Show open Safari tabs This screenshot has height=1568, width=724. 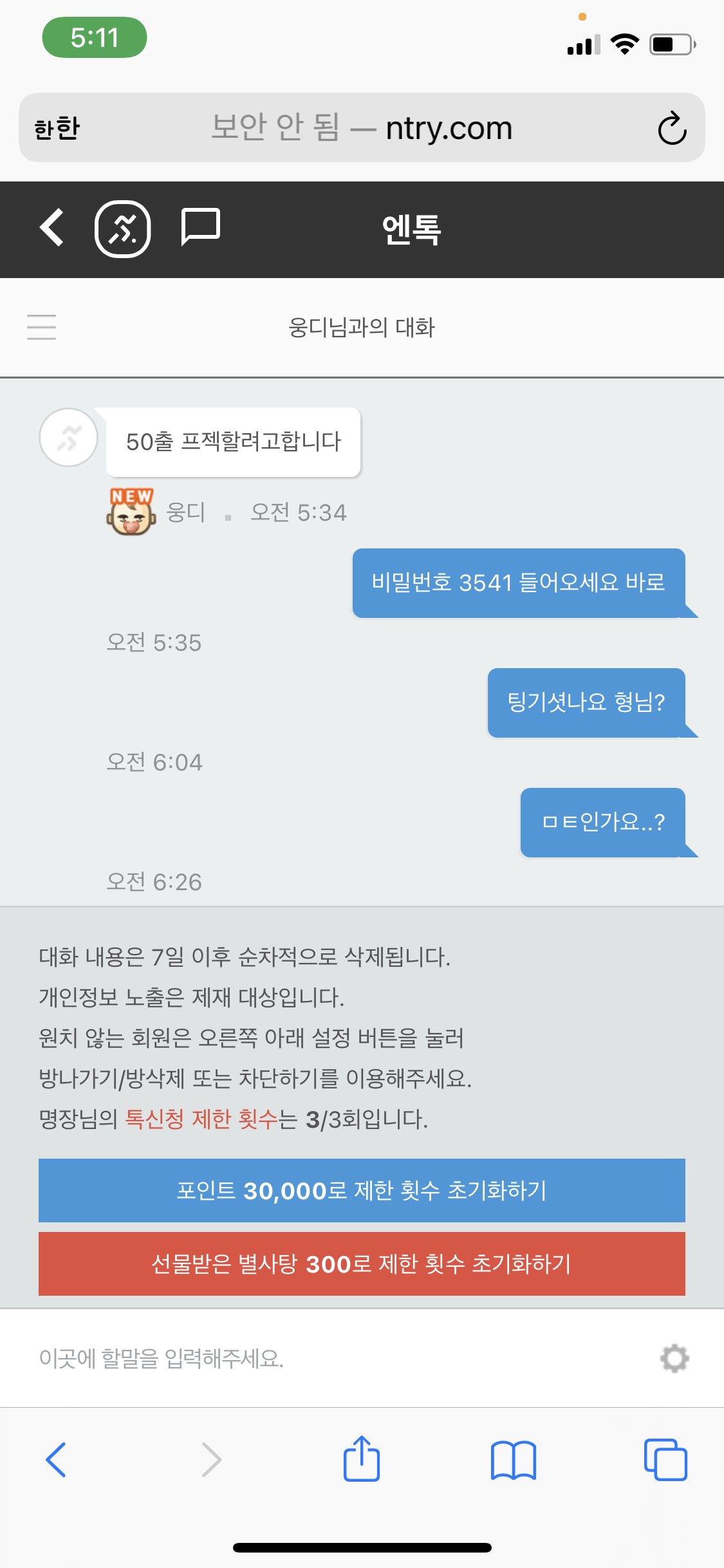click(x=665, y=1460)
